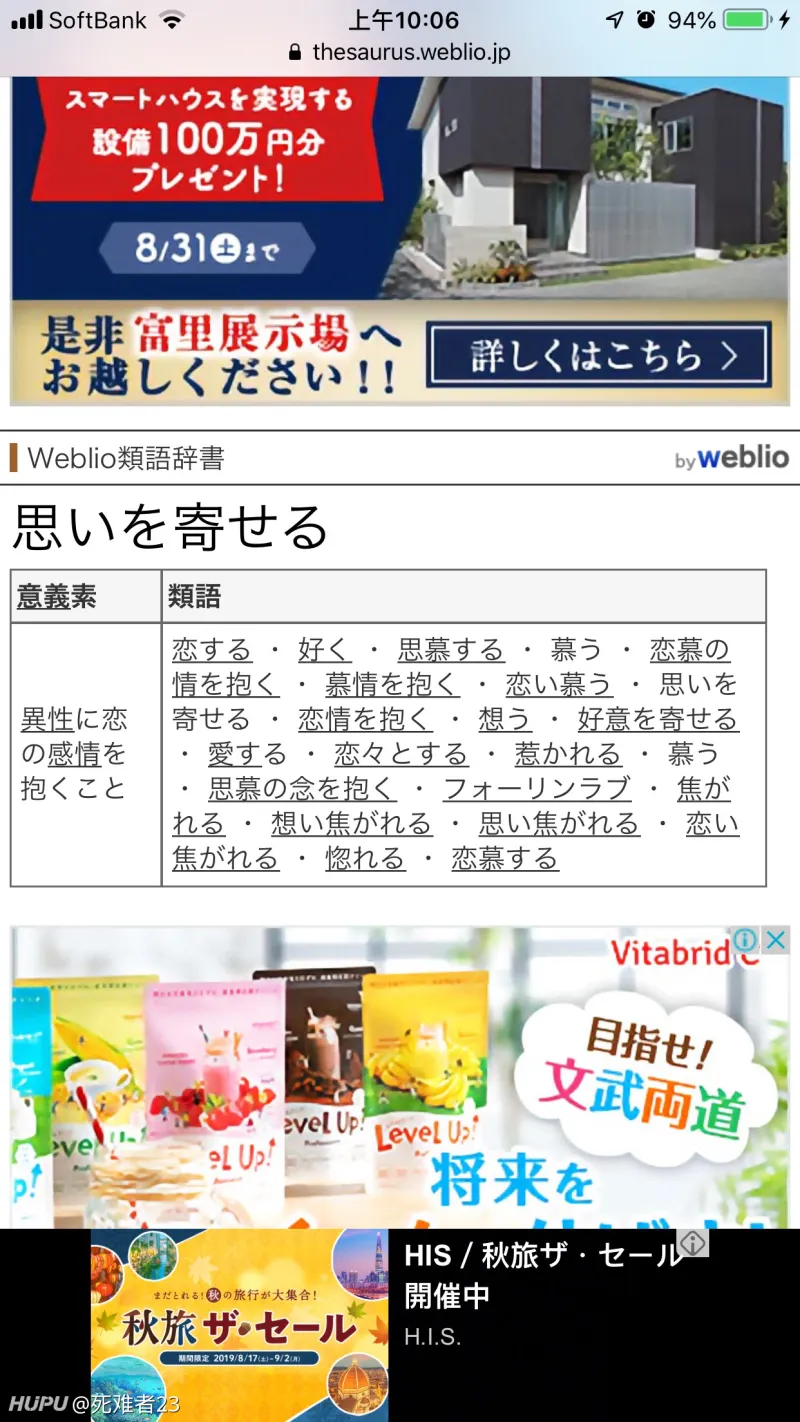Select the 好意を寄せる link
The width and height of the screenshot is (800, 1422).
(x=658, y=720)
